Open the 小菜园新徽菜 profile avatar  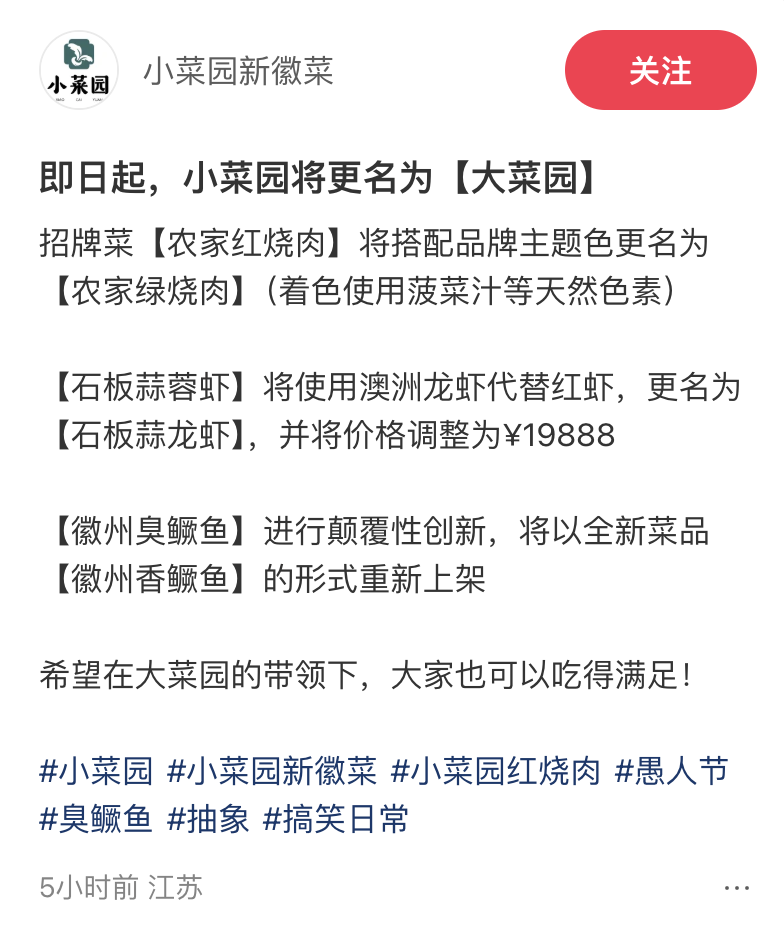tap(79, 71)
